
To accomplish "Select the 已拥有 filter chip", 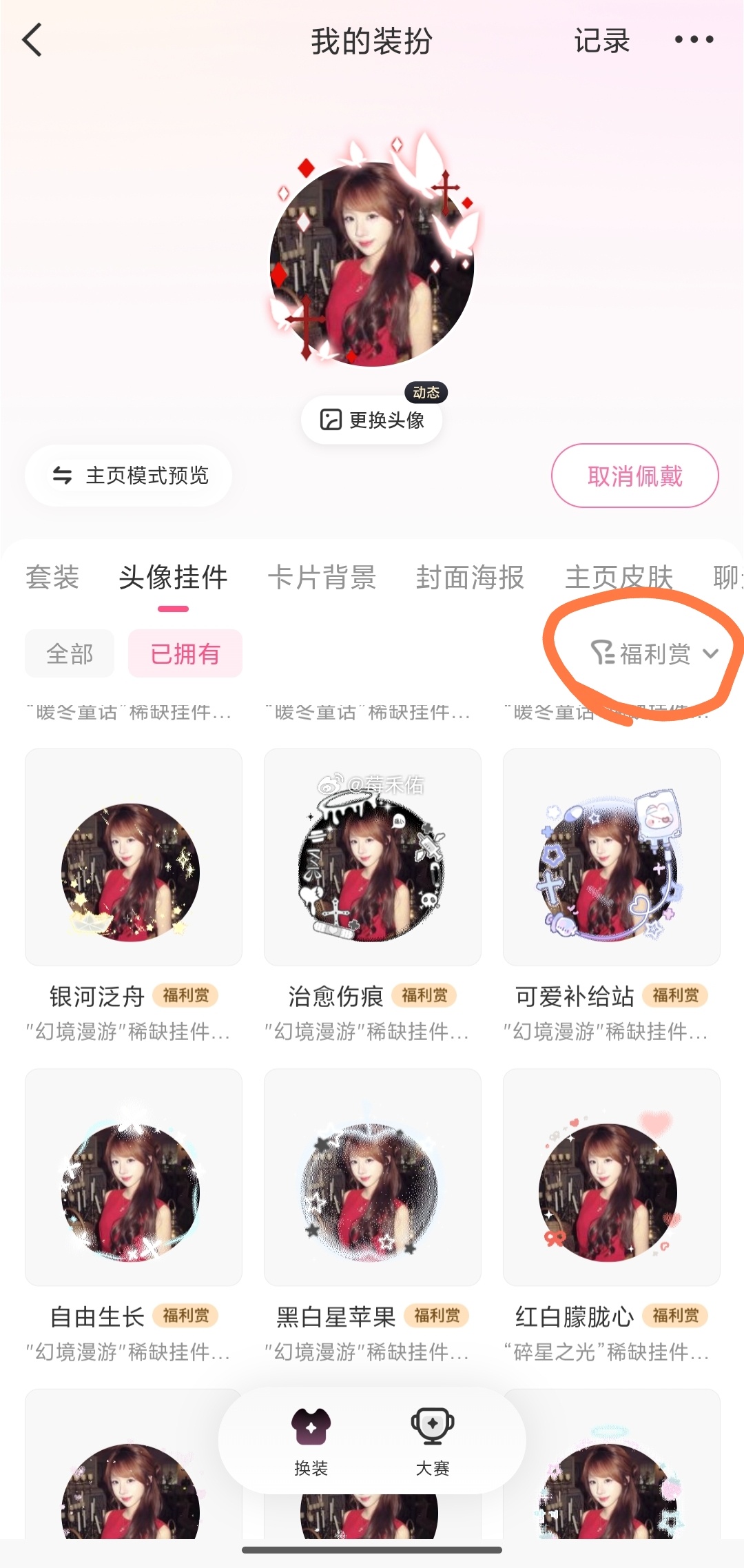I will click(x=185, y=653).
